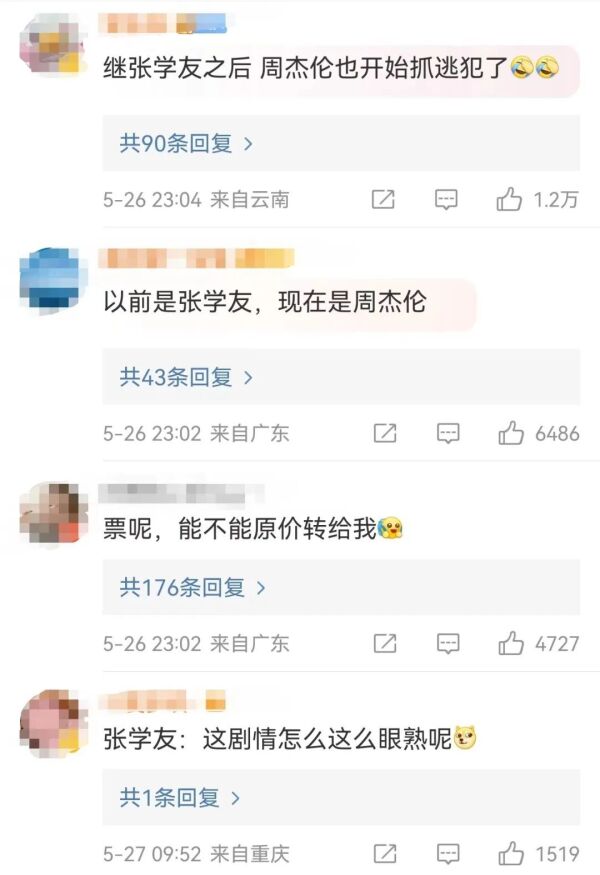The image size is (600, 875).
Task: Open the avatar of the 云南 commenter
Action: pos(52,46)
